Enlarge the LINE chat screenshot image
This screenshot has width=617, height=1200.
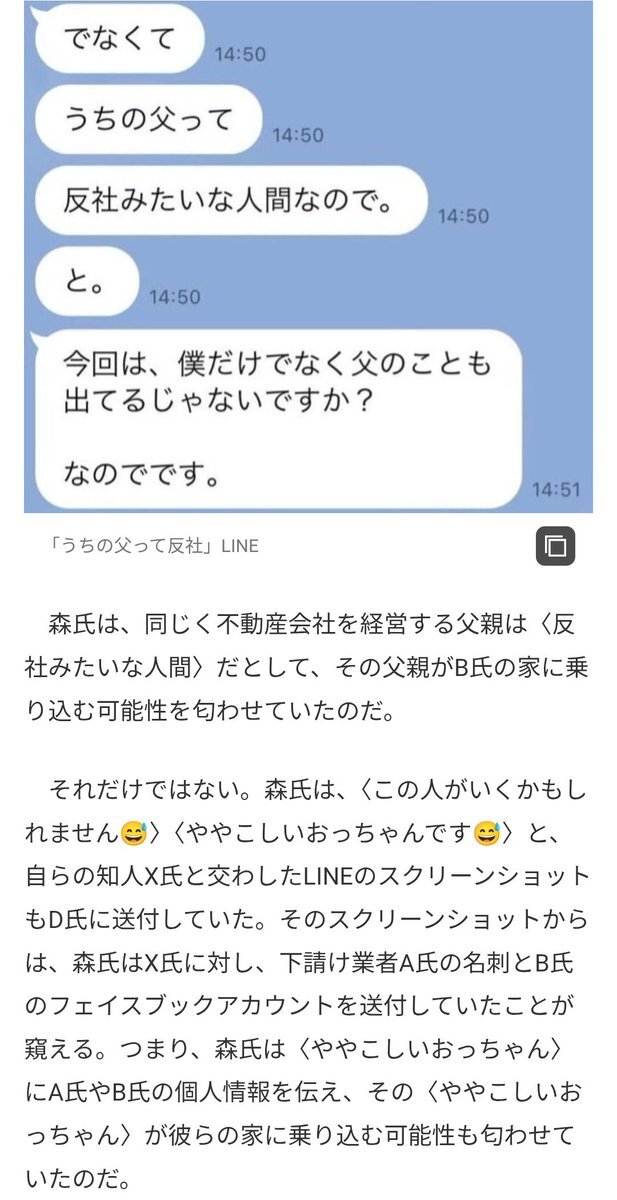308,256
